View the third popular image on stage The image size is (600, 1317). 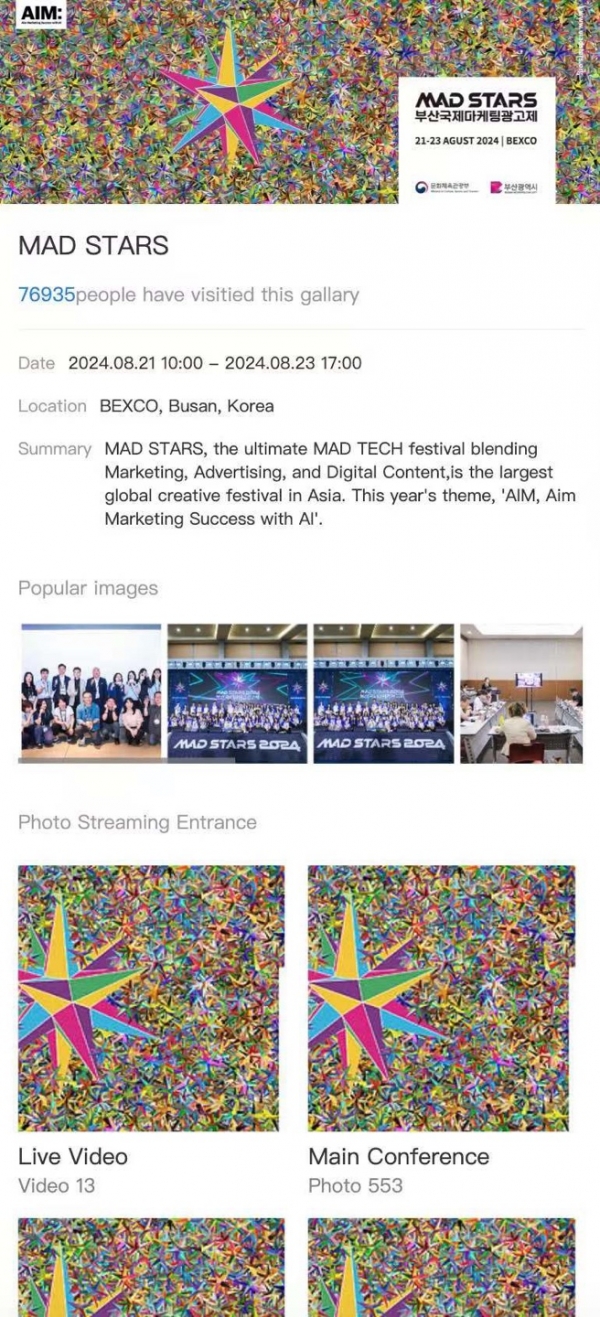pyautogui.click(x=383, y=694)
